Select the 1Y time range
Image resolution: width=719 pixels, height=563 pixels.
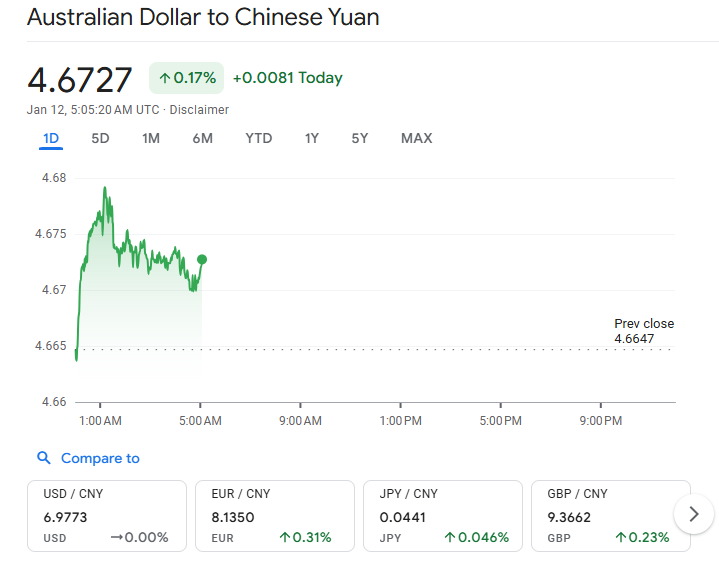coord(312,138)
